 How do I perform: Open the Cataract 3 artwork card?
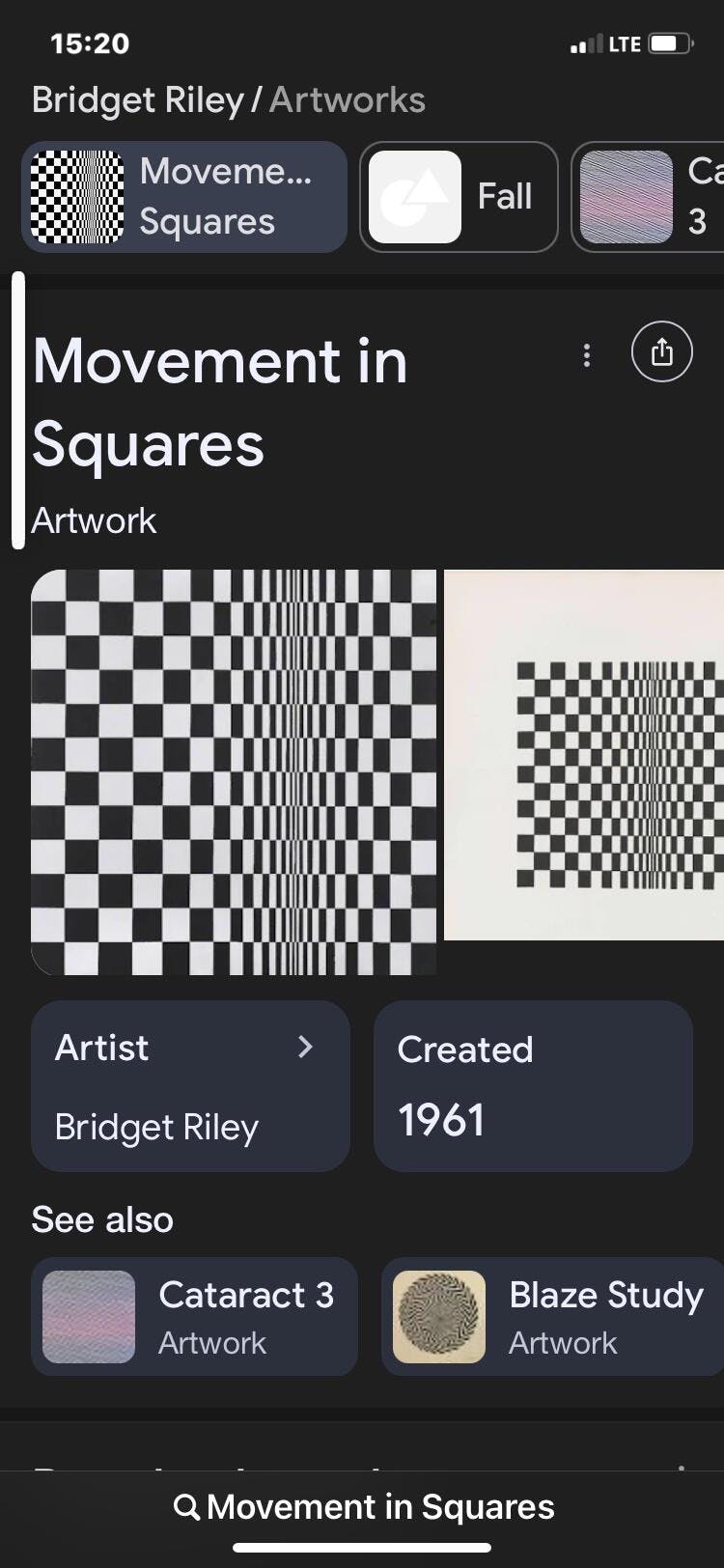194,1316
